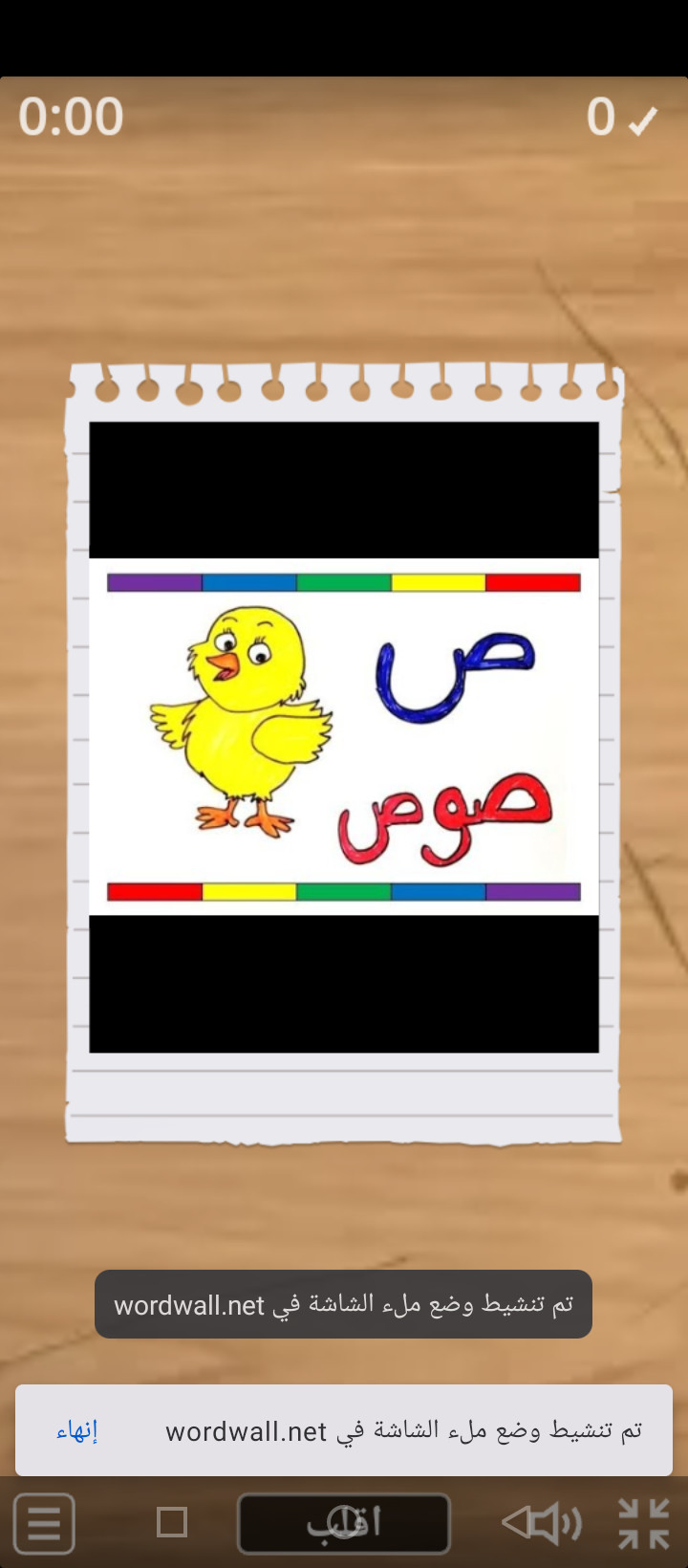Tap إنهاء to end fullscreen
The height and width of the screenshot is (1568, 688).
(77, 1431)
